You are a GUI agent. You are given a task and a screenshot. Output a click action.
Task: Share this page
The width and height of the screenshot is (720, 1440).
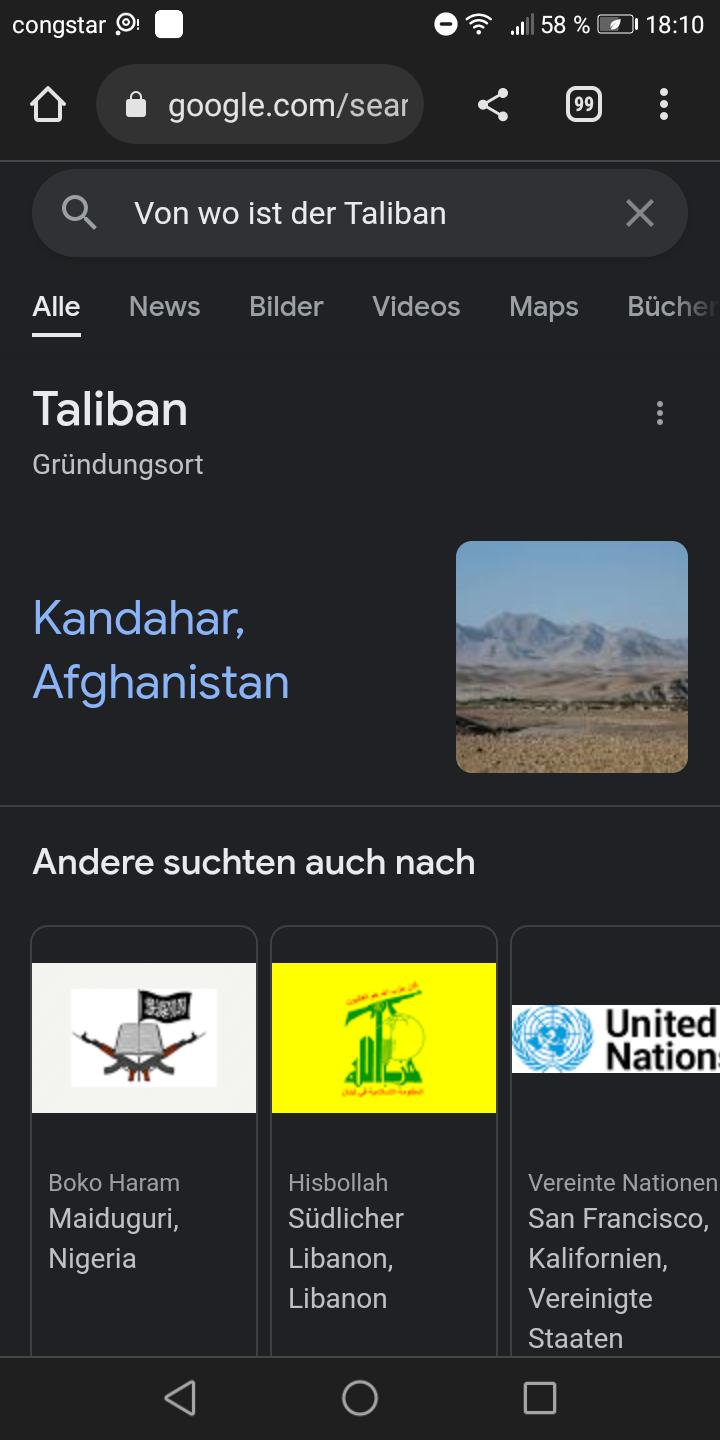492,104
